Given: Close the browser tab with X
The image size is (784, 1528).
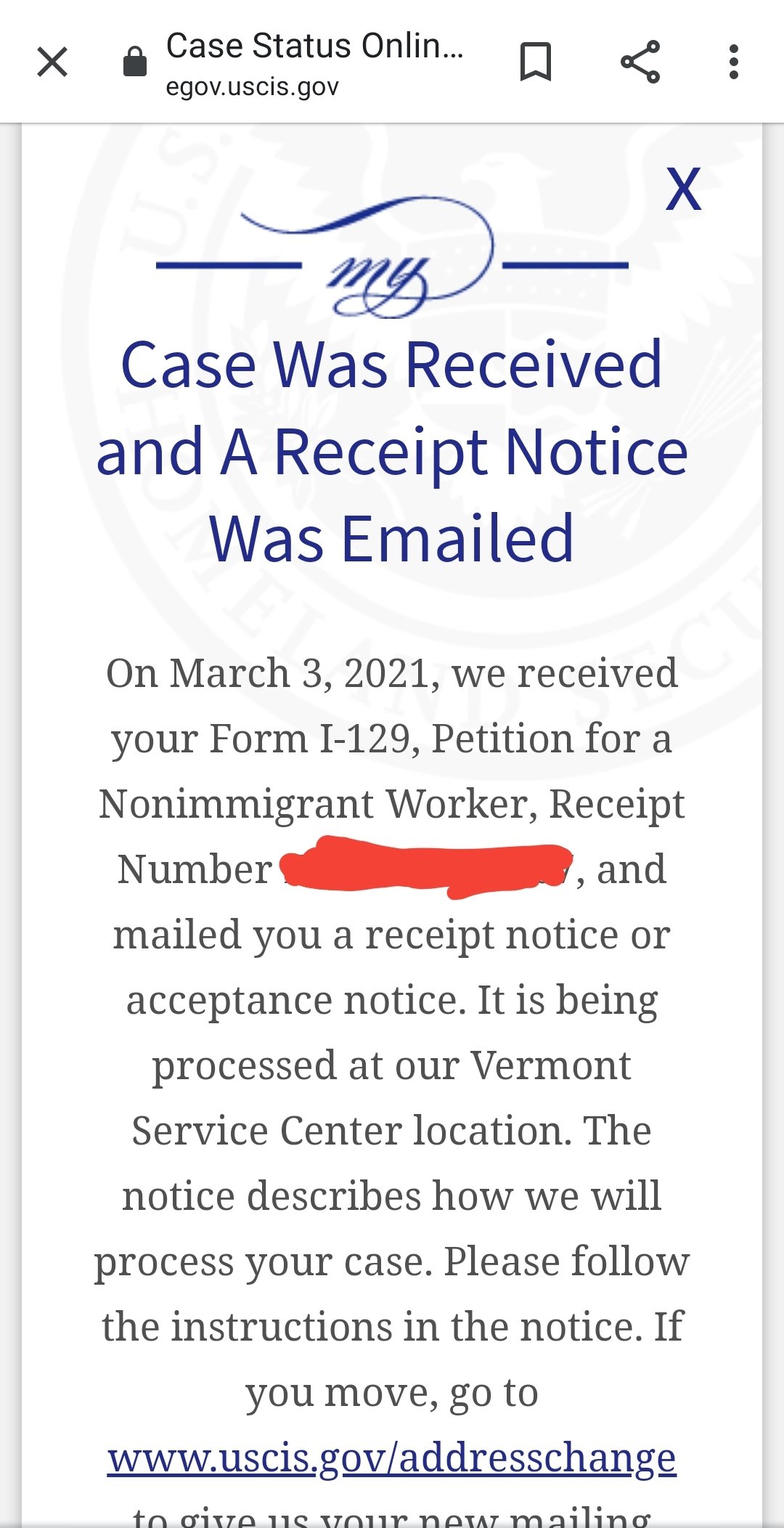Looking at the screenshot, I should (x=52, y=62).
